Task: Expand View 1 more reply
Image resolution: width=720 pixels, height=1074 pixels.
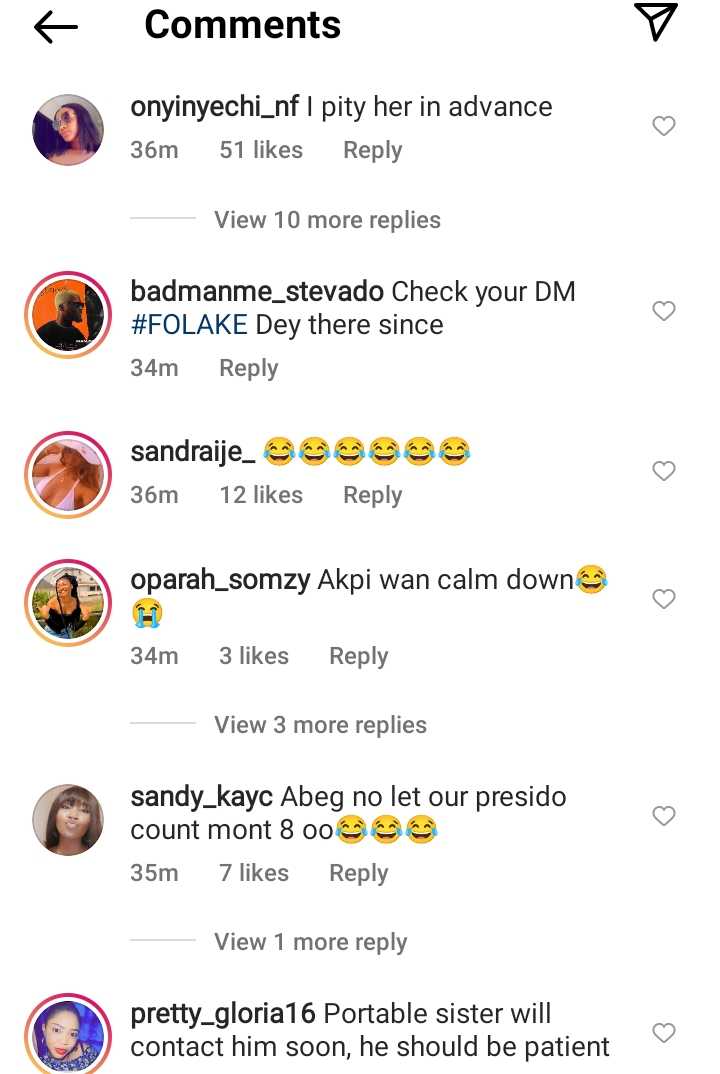Action: [310, 942]
